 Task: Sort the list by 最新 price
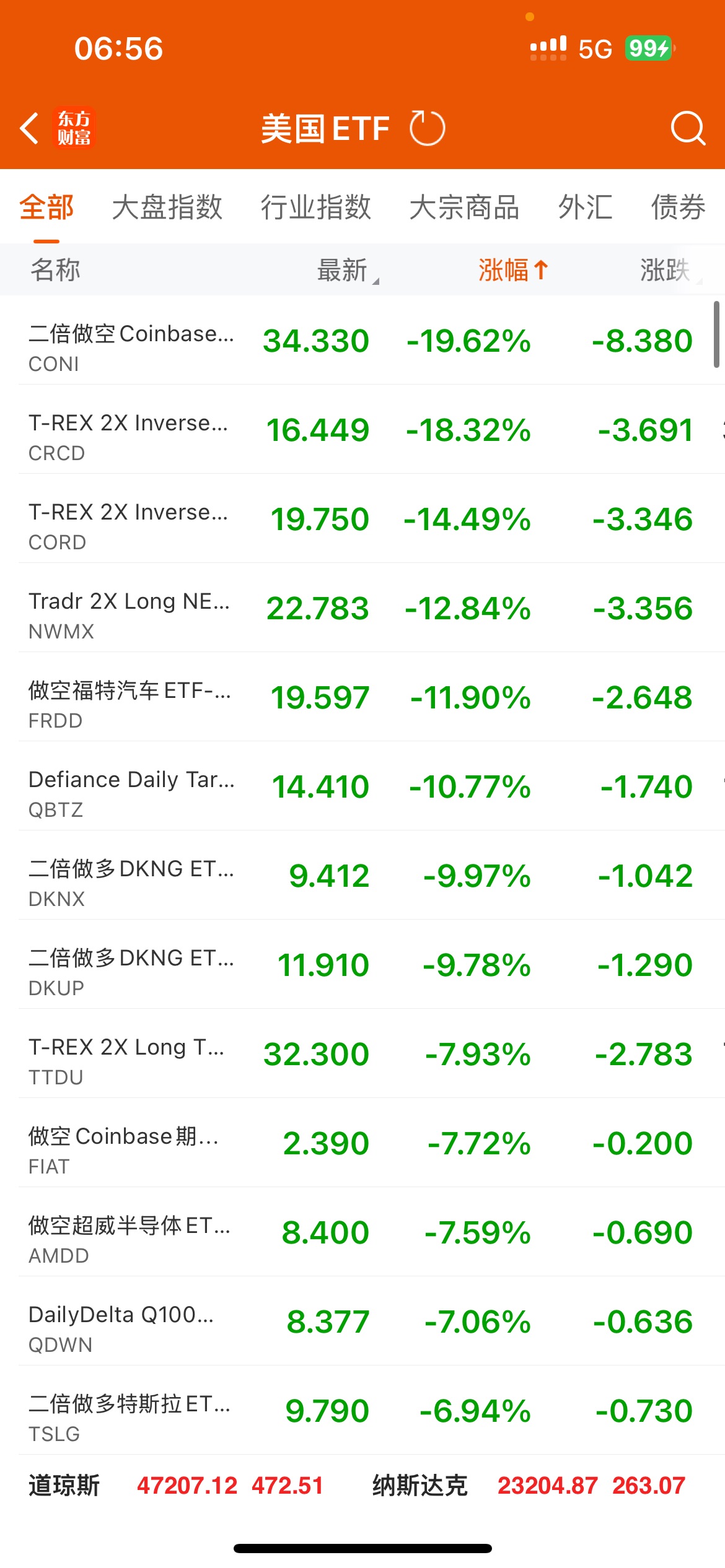343,270
